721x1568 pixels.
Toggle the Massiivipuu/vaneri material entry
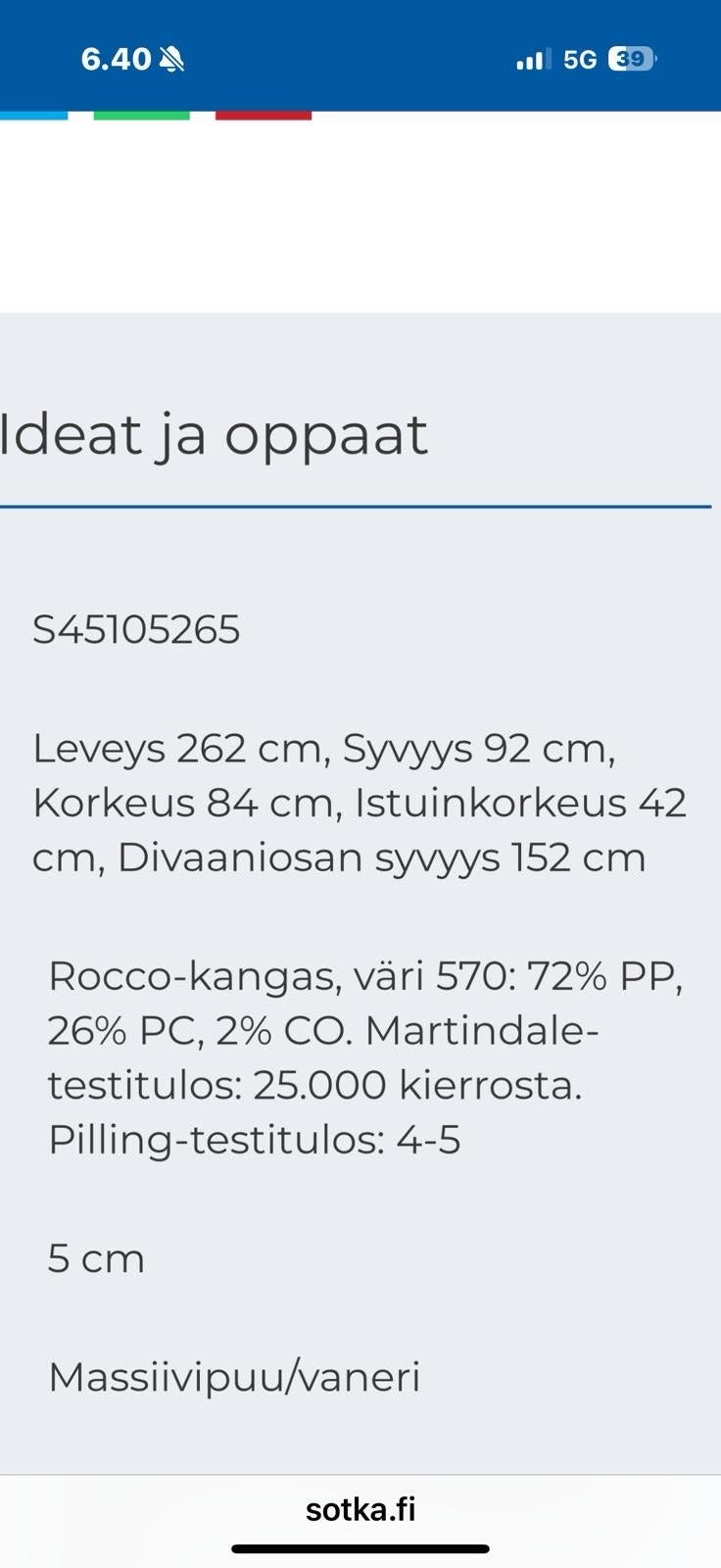(x=234, y=1378)
